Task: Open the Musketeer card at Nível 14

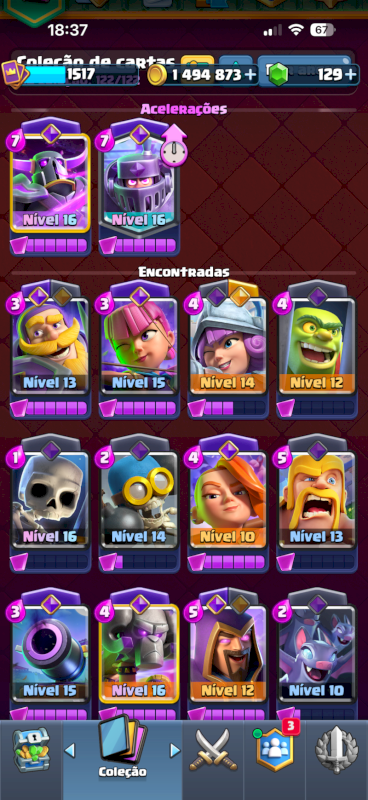Action: [228, 346]
